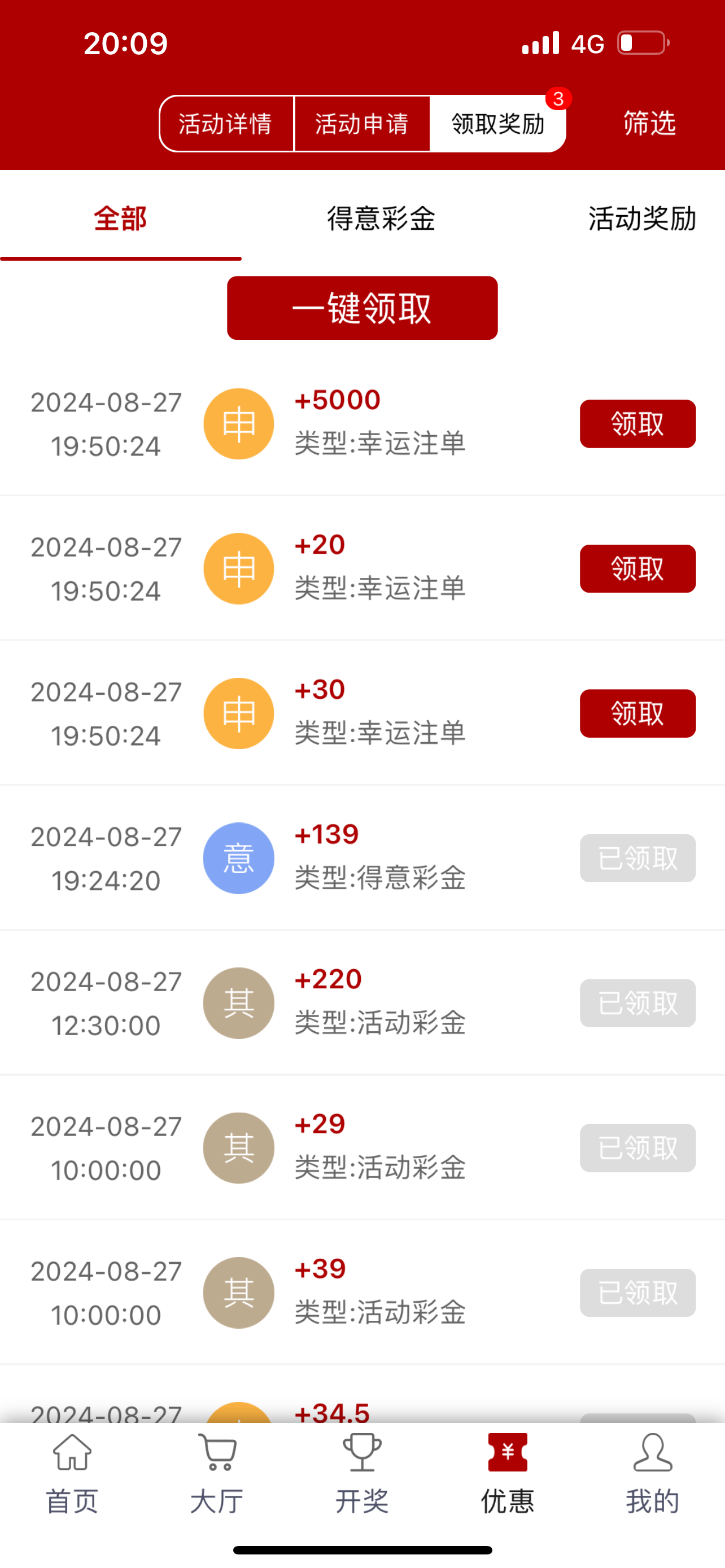Claim the +20 幸运注单 reward
Image resolution: width=725 pixels, height=1568 pixels.
(x=637, y=568)
